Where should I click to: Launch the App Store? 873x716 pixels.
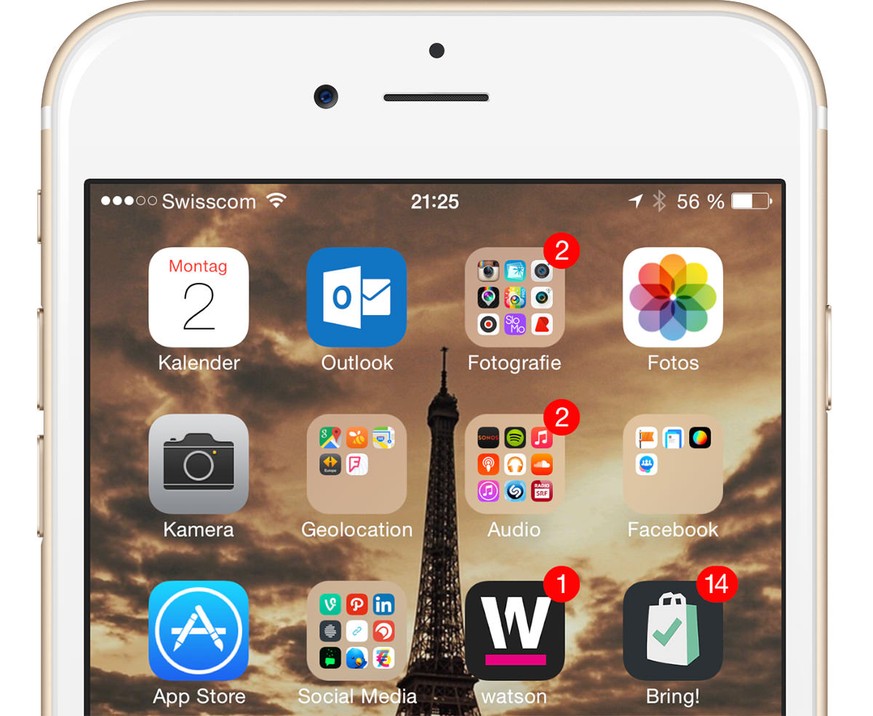198,630
